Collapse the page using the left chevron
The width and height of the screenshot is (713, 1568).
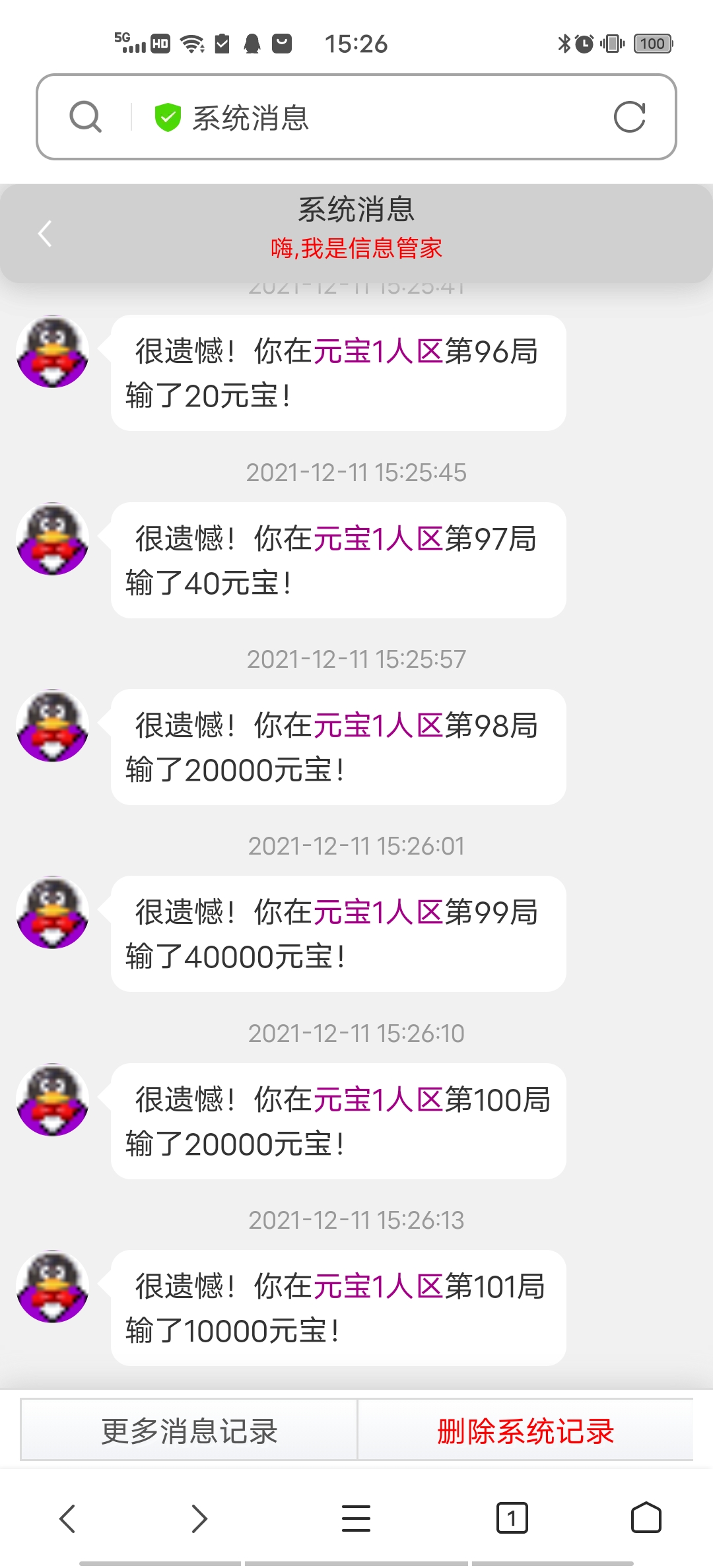point(44,233)
